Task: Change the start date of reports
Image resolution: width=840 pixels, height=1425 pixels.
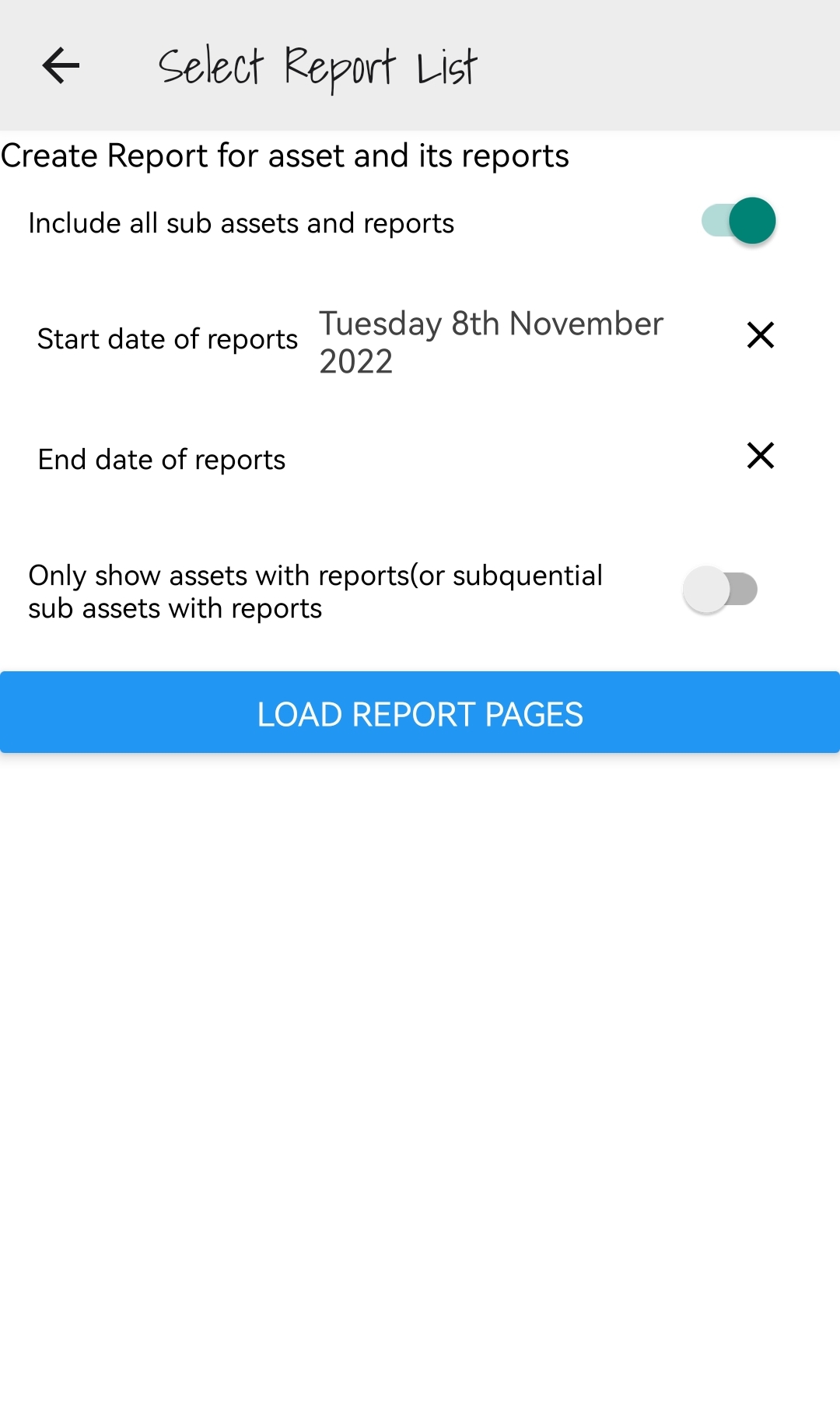Action: click(x=491, y=341)
